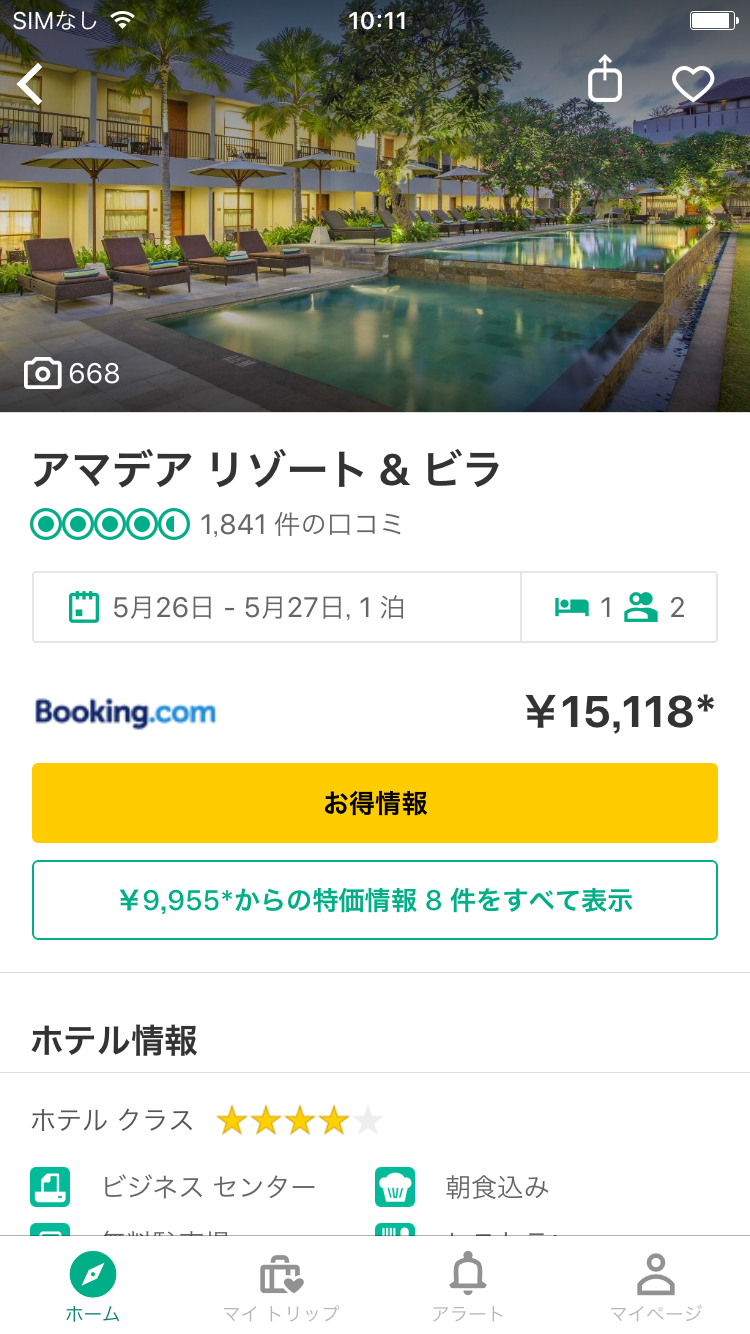
Task: Open the 1,841 件の口コミ reviews
Action: (x=300, y=524)
